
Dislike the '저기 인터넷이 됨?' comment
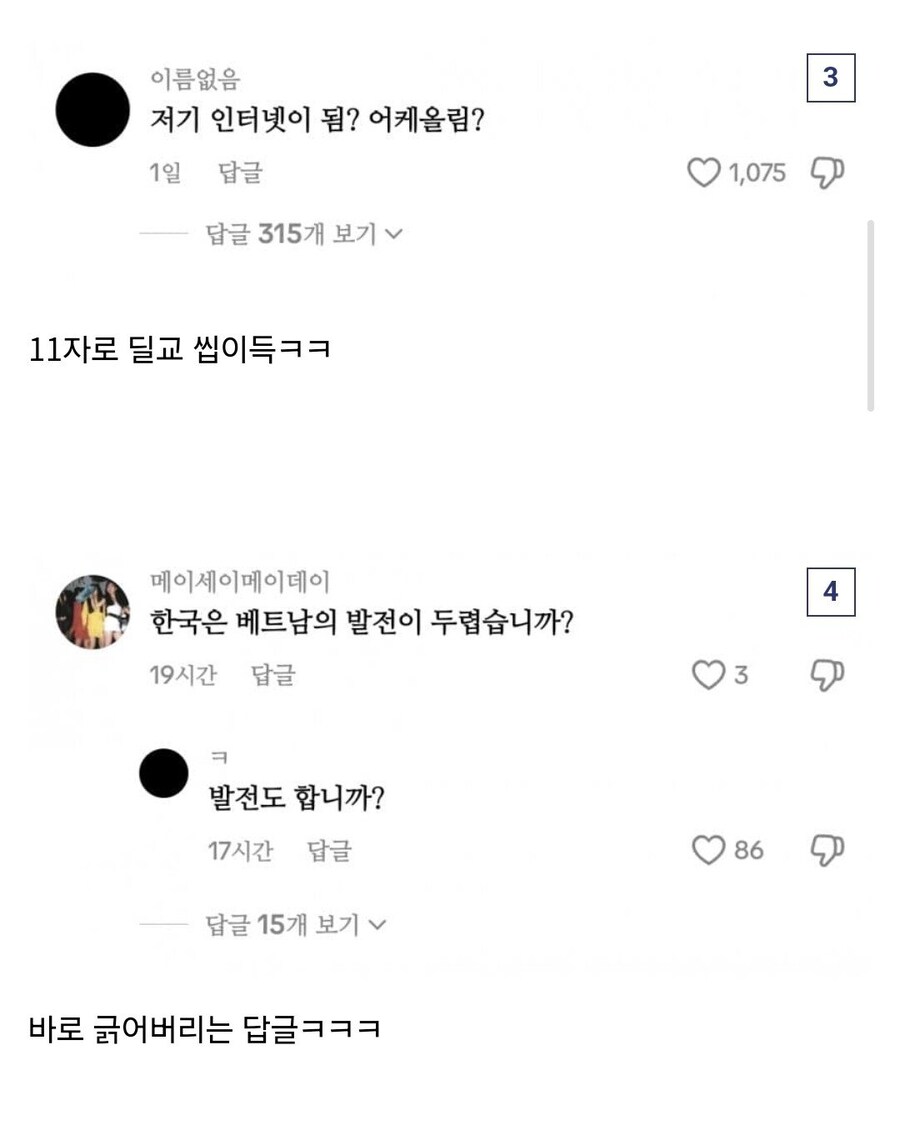(x=826, y=171)
